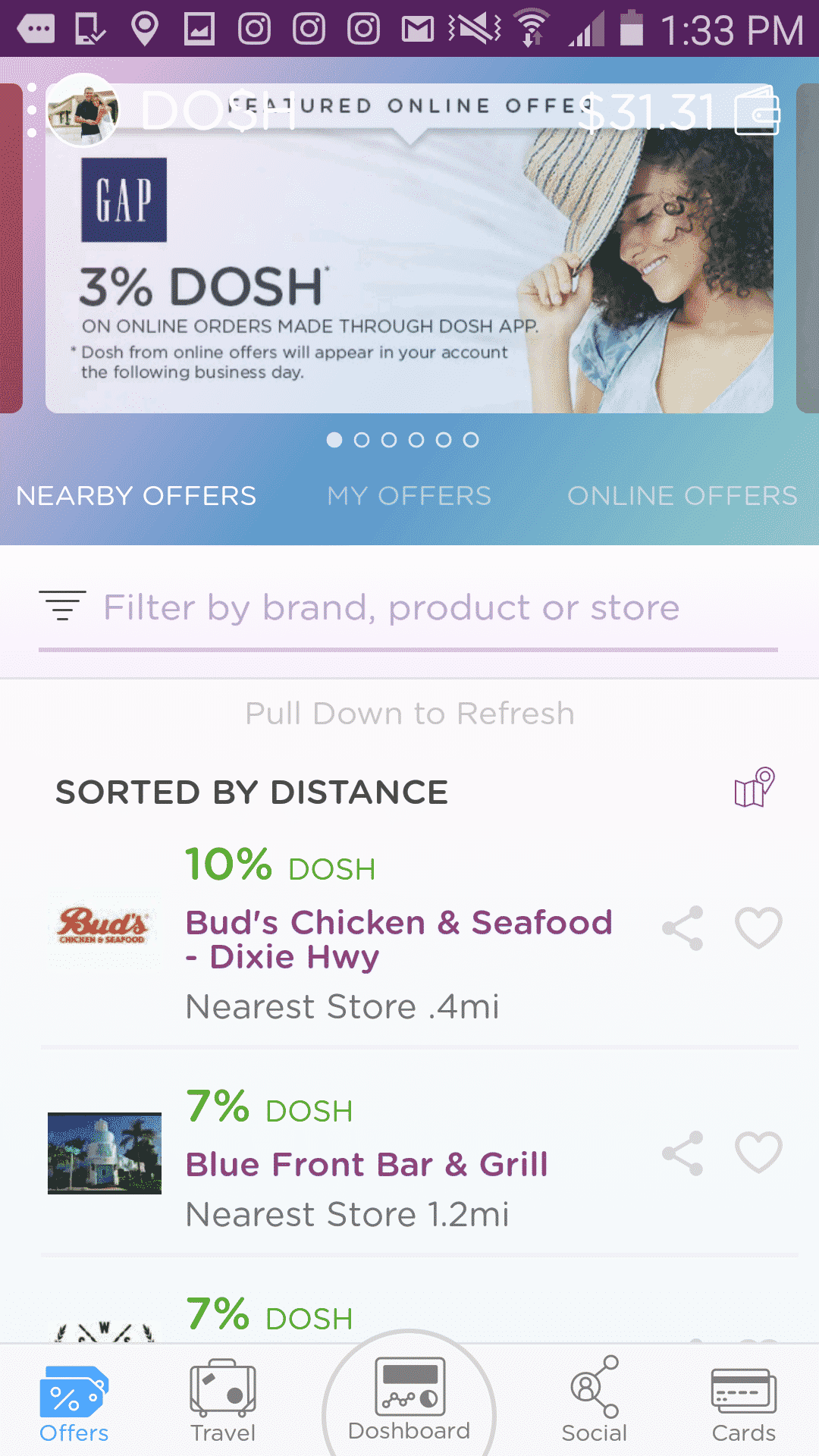Go to the Travel tab
The image size is (819, 1456).
[x=223, y=1401]
